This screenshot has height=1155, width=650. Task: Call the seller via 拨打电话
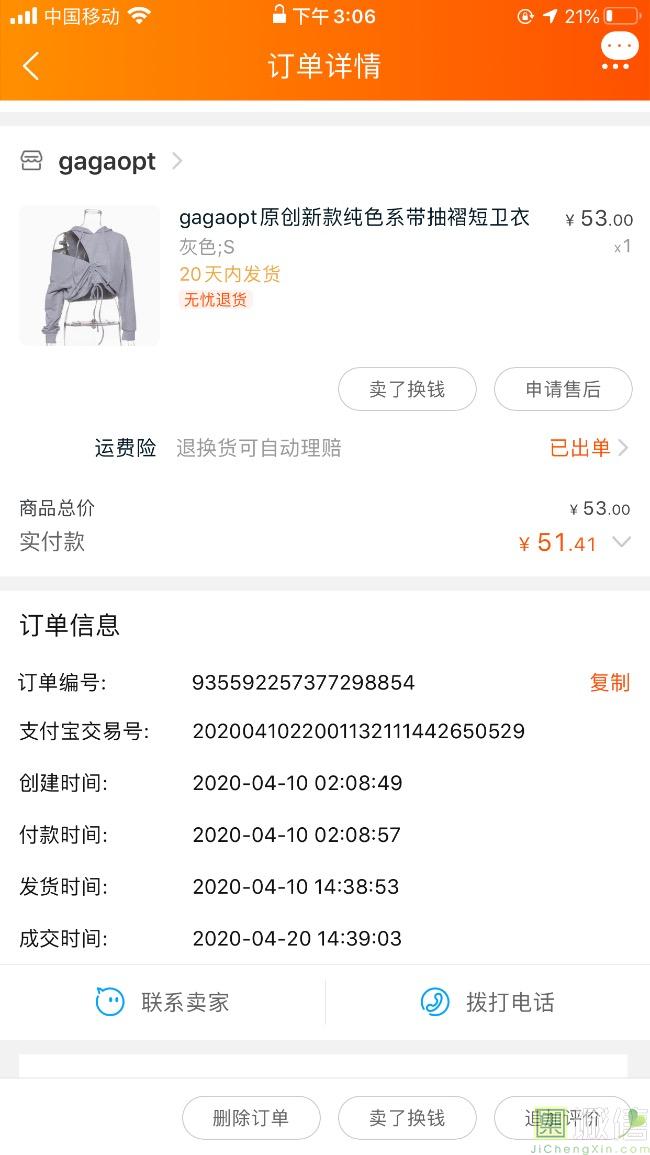point(487,1002)
